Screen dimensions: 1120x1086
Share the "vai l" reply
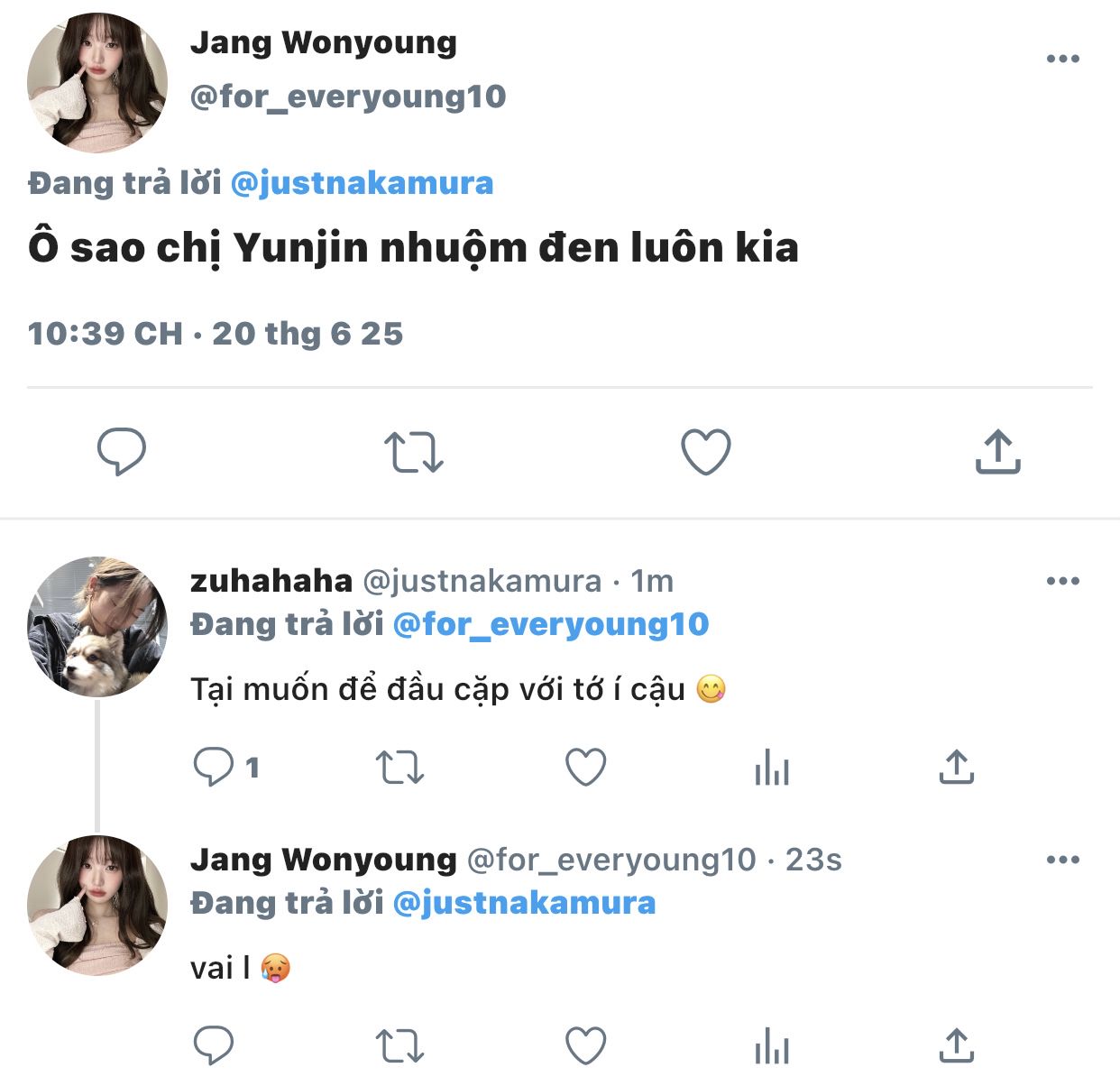956,1046
